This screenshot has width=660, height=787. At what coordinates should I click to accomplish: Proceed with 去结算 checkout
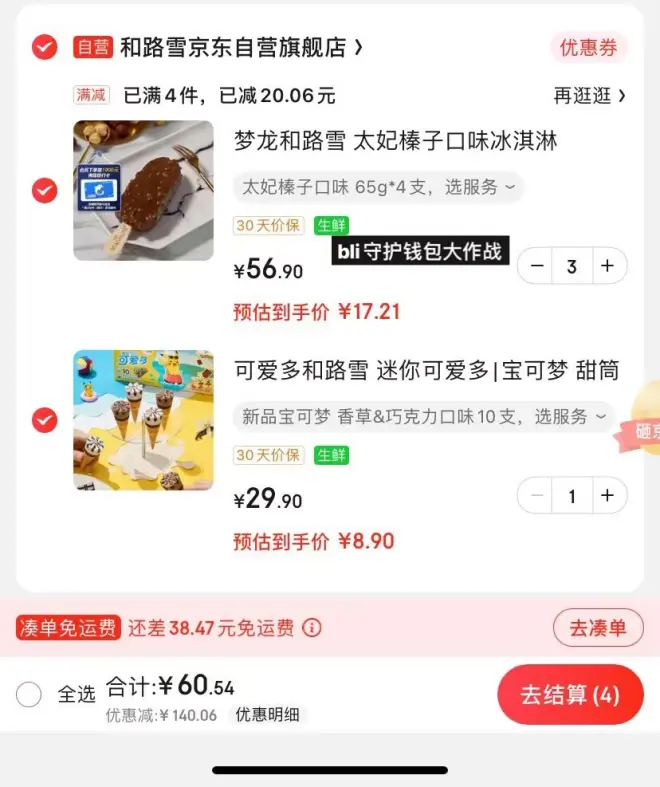(x=570, y=695)
